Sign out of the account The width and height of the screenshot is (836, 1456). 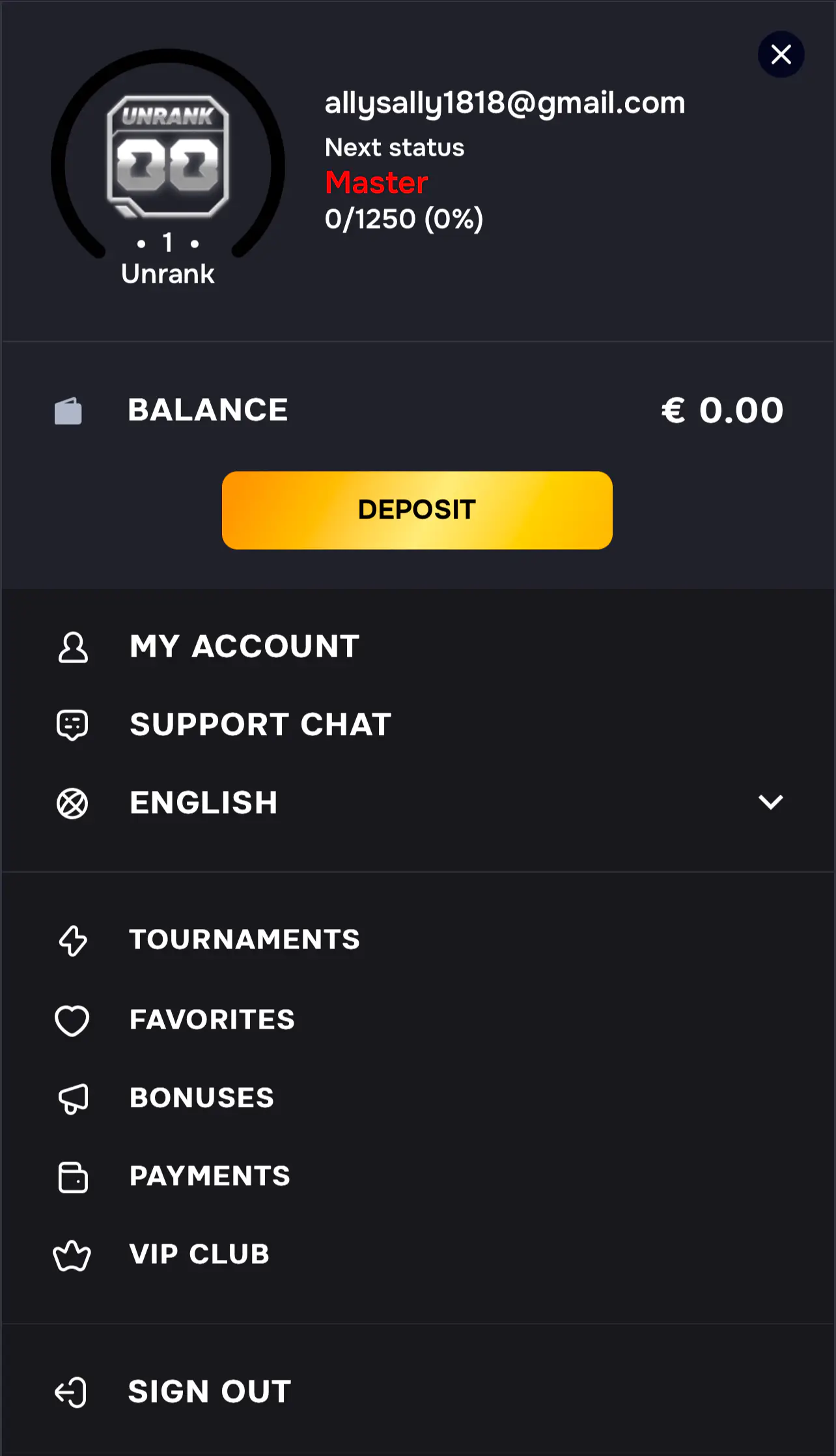click(417, 1392)
